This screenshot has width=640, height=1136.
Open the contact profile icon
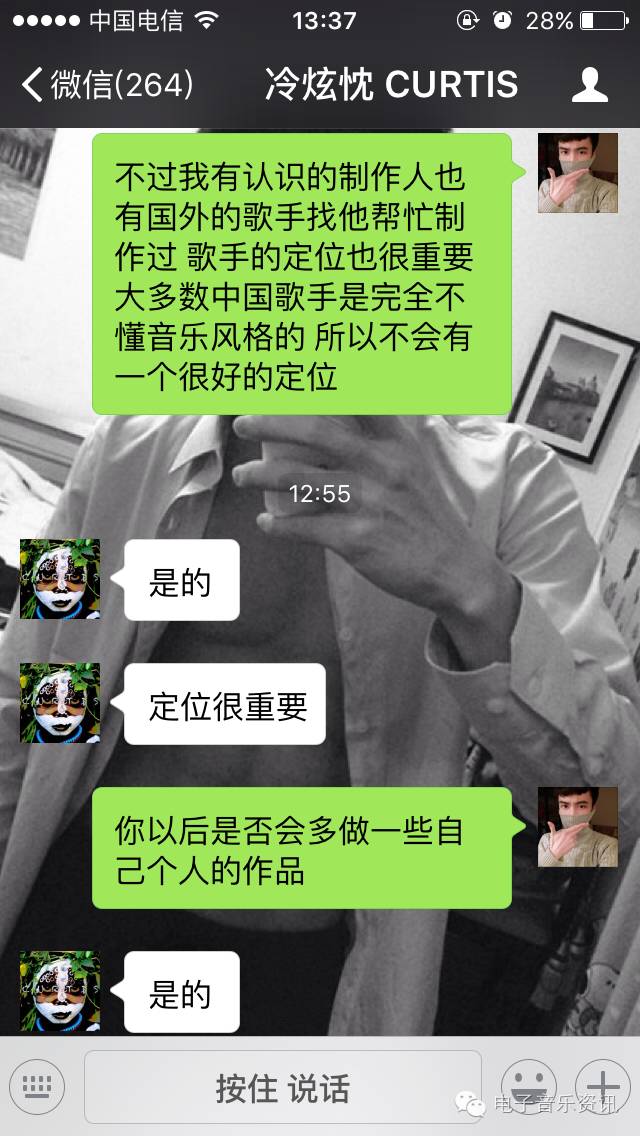(590, 85)
